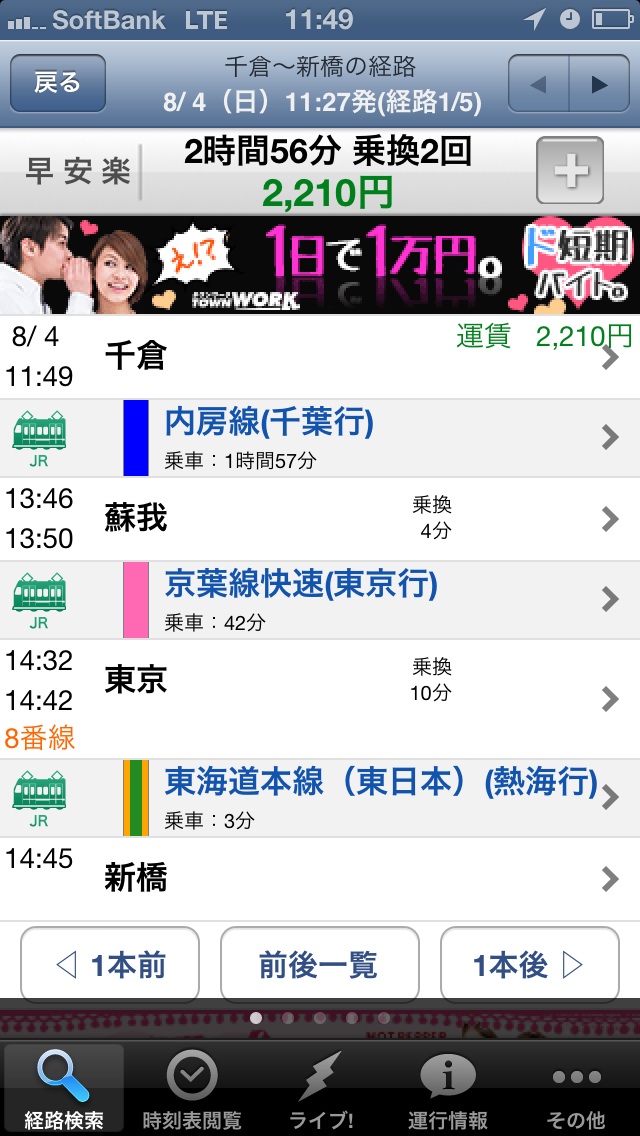The image size is (640, 1136).
Task: Open the 千倉 departure station row
Action: (x=320, y=357)
